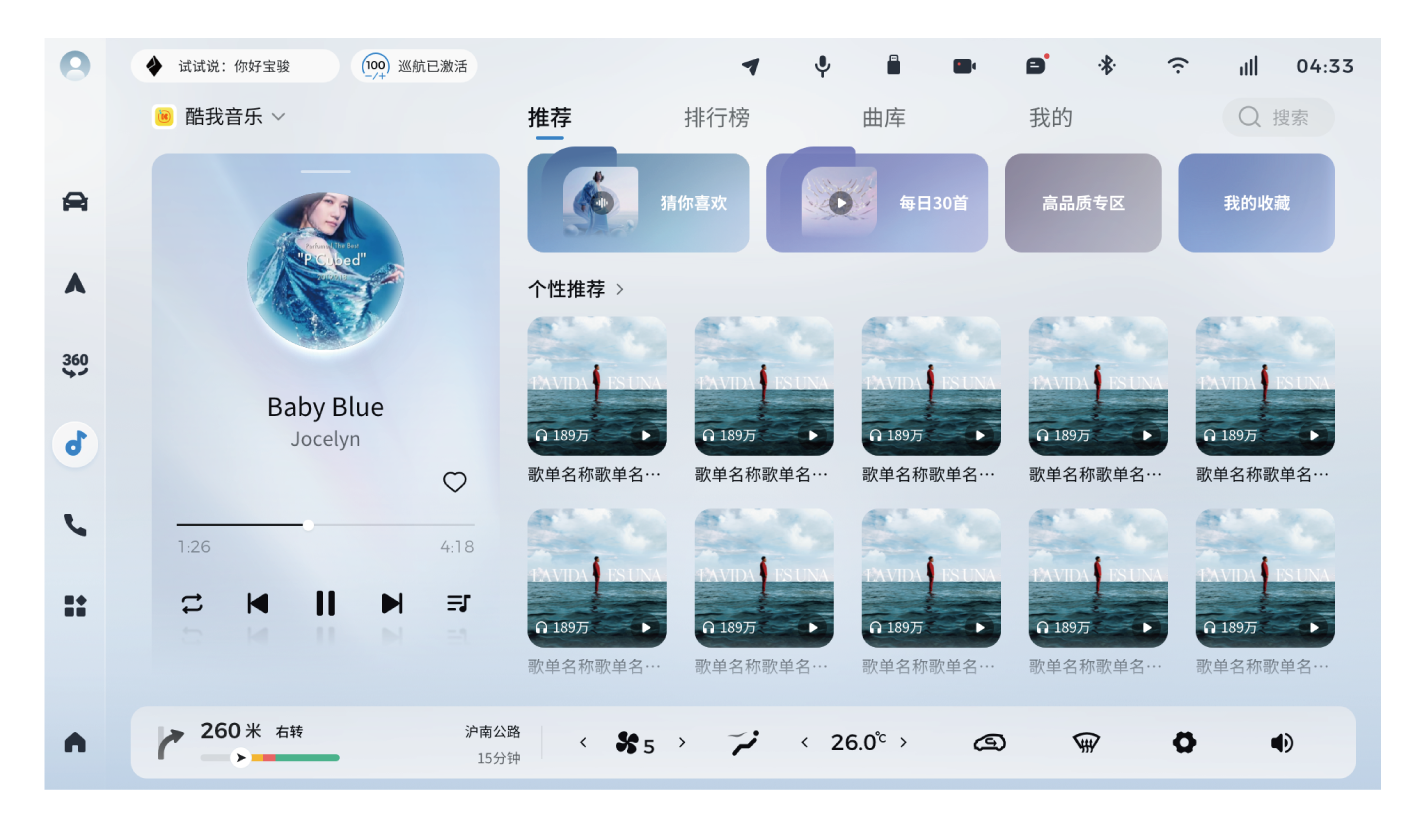Open the 个性推荐 list
The image size is (1418, 827).
(576, 289)
